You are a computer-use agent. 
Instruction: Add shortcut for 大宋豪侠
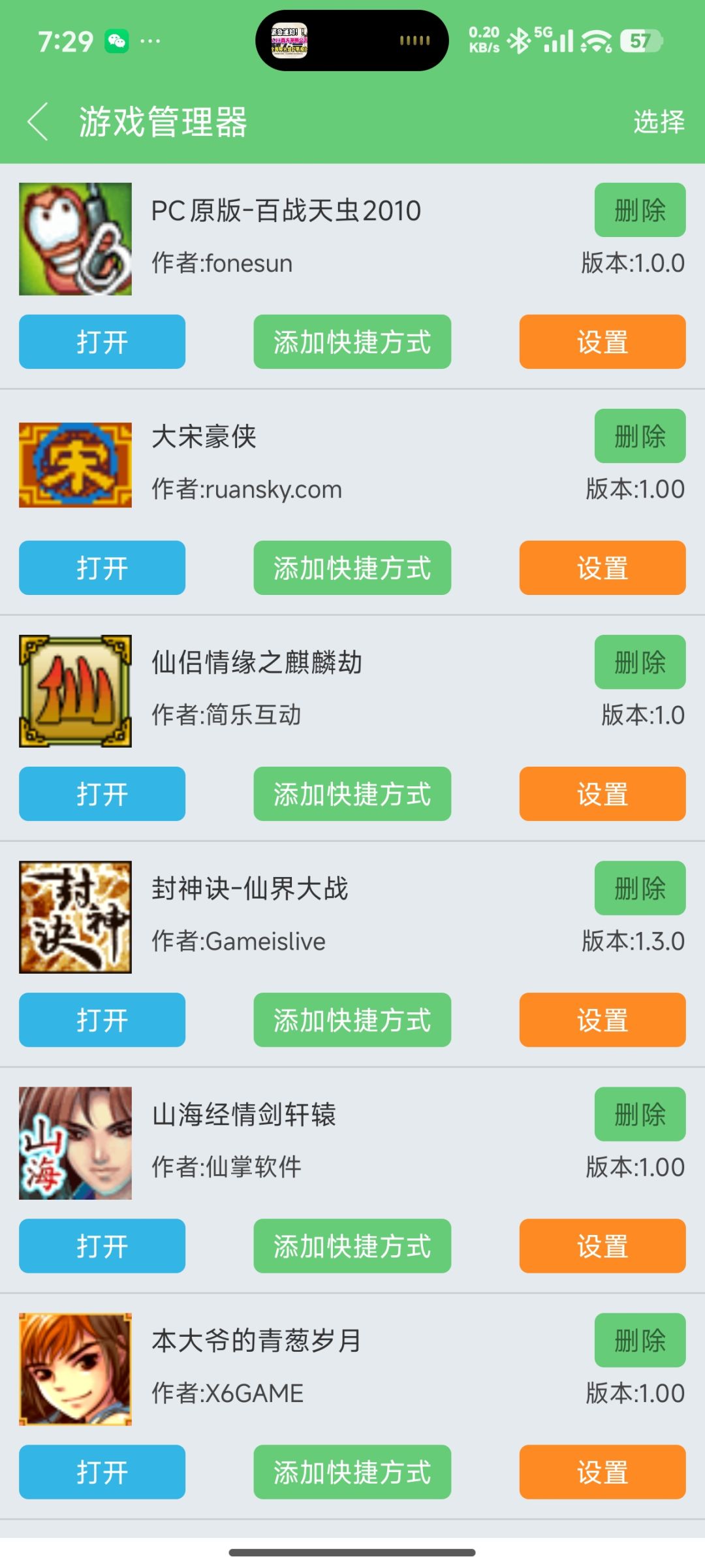(352, 568)
